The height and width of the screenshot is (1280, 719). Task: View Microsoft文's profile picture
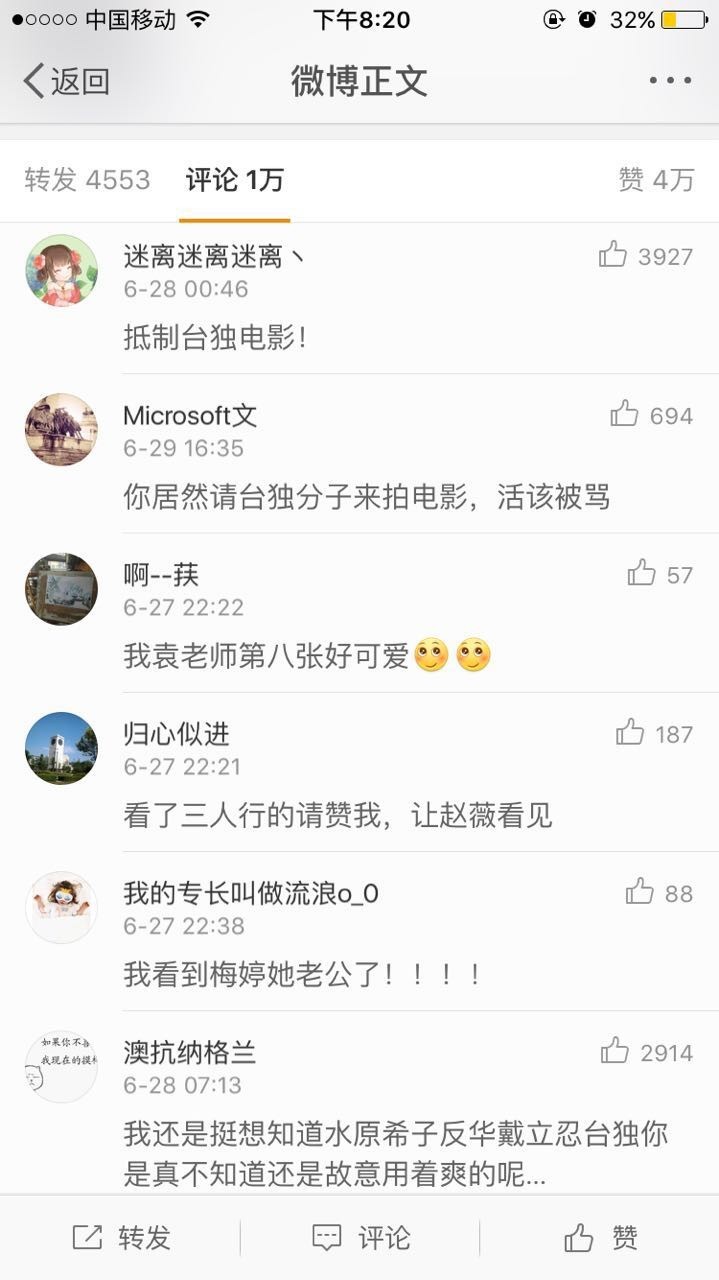click(x=61, y=430)
